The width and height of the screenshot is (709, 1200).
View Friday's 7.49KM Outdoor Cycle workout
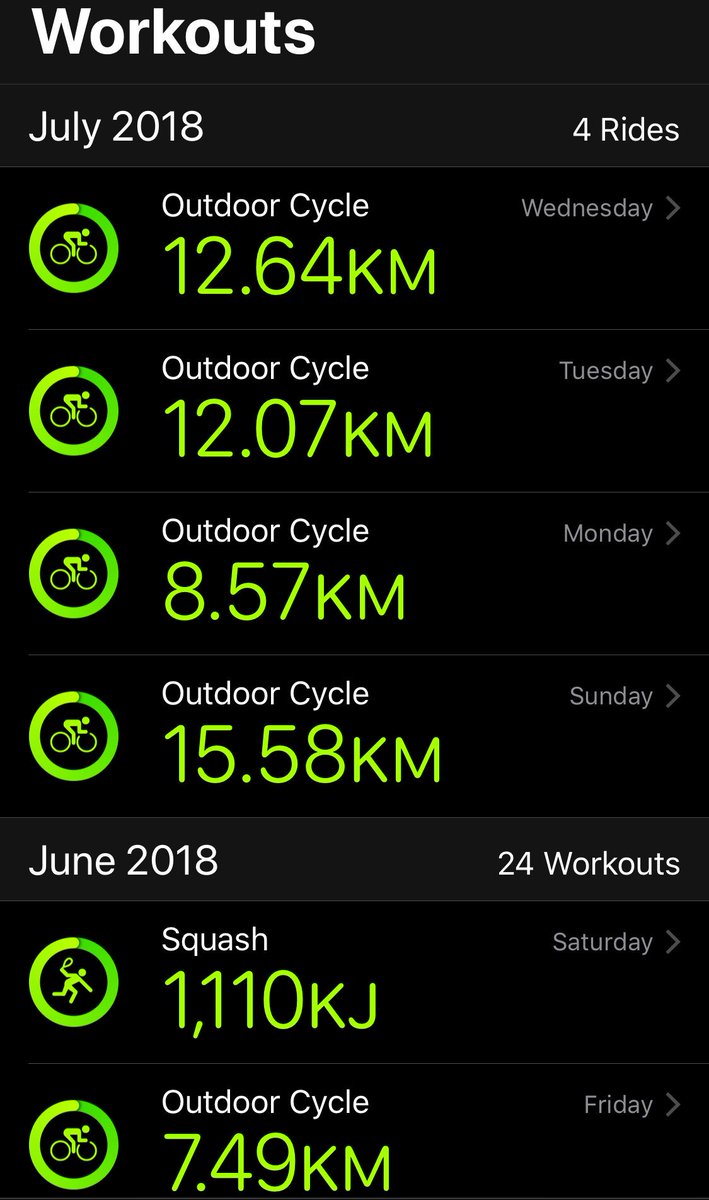tap(354, 1131)
